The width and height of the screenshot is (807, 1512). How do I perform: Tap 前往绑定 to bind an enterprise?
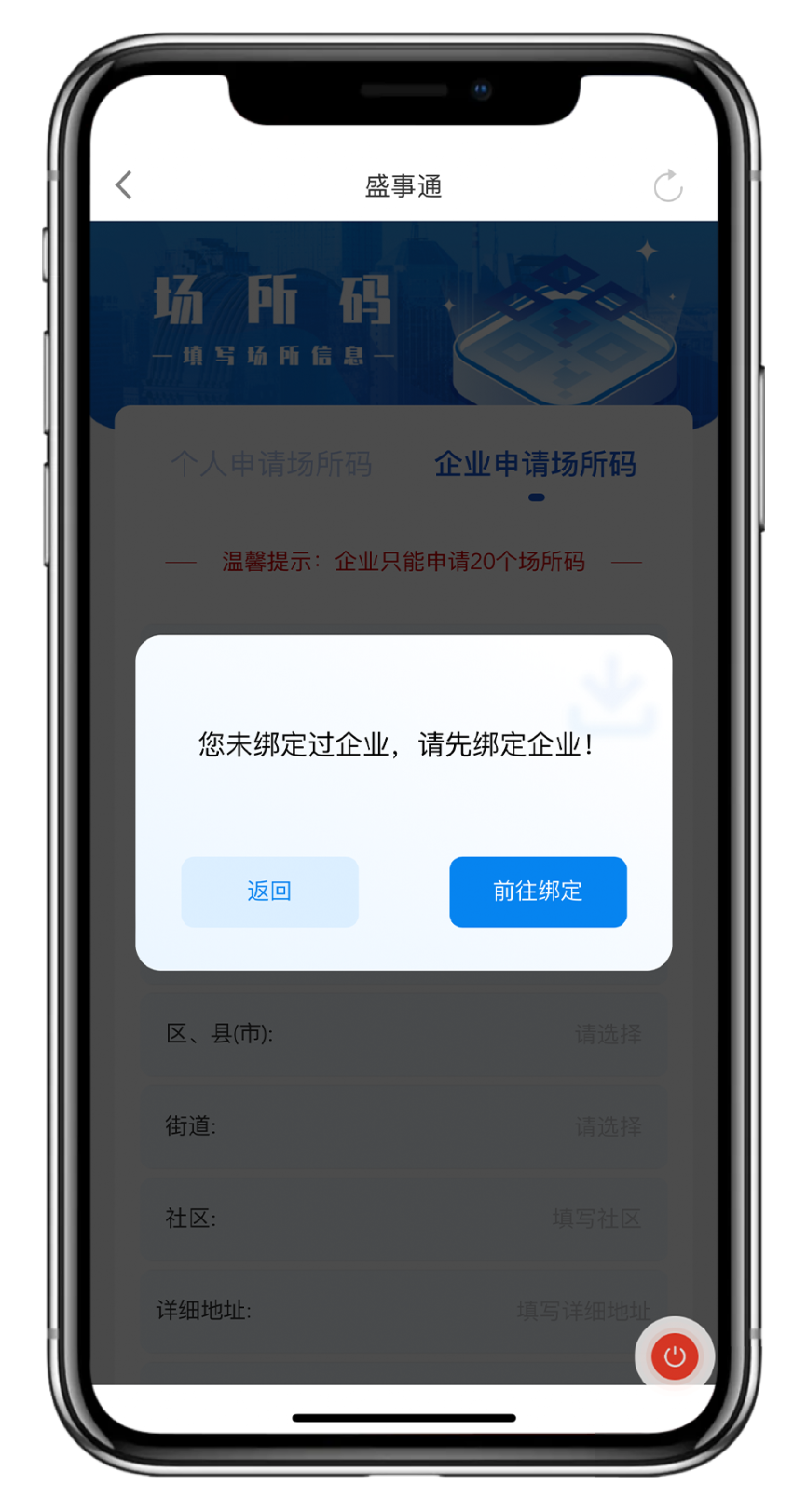[x=538, y=892]
